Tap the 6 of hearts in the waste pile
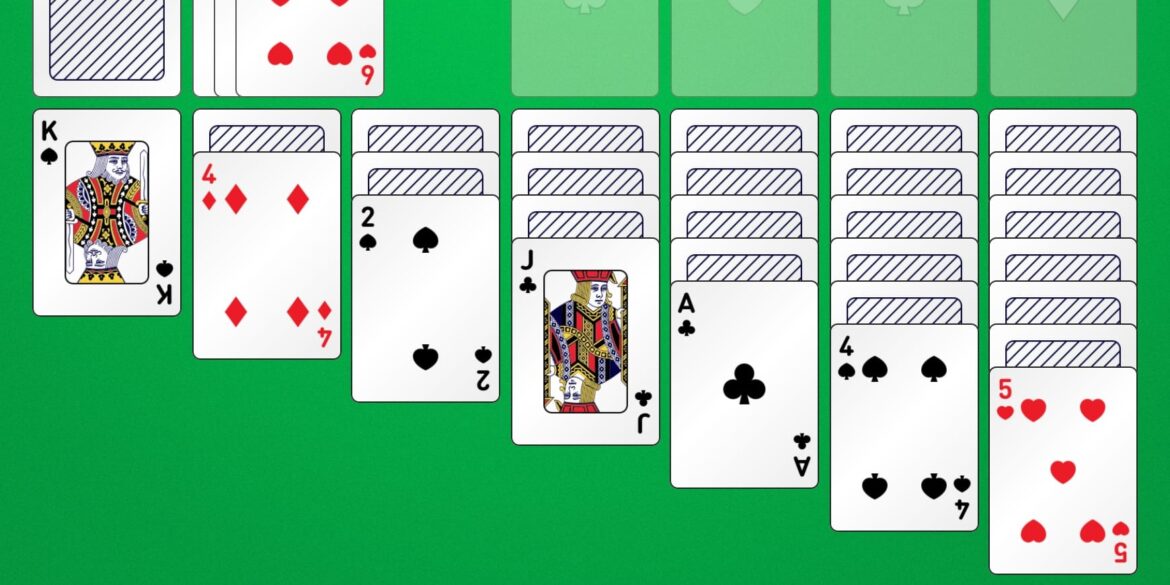This screenshot has width=1170, height=585. 310,50
